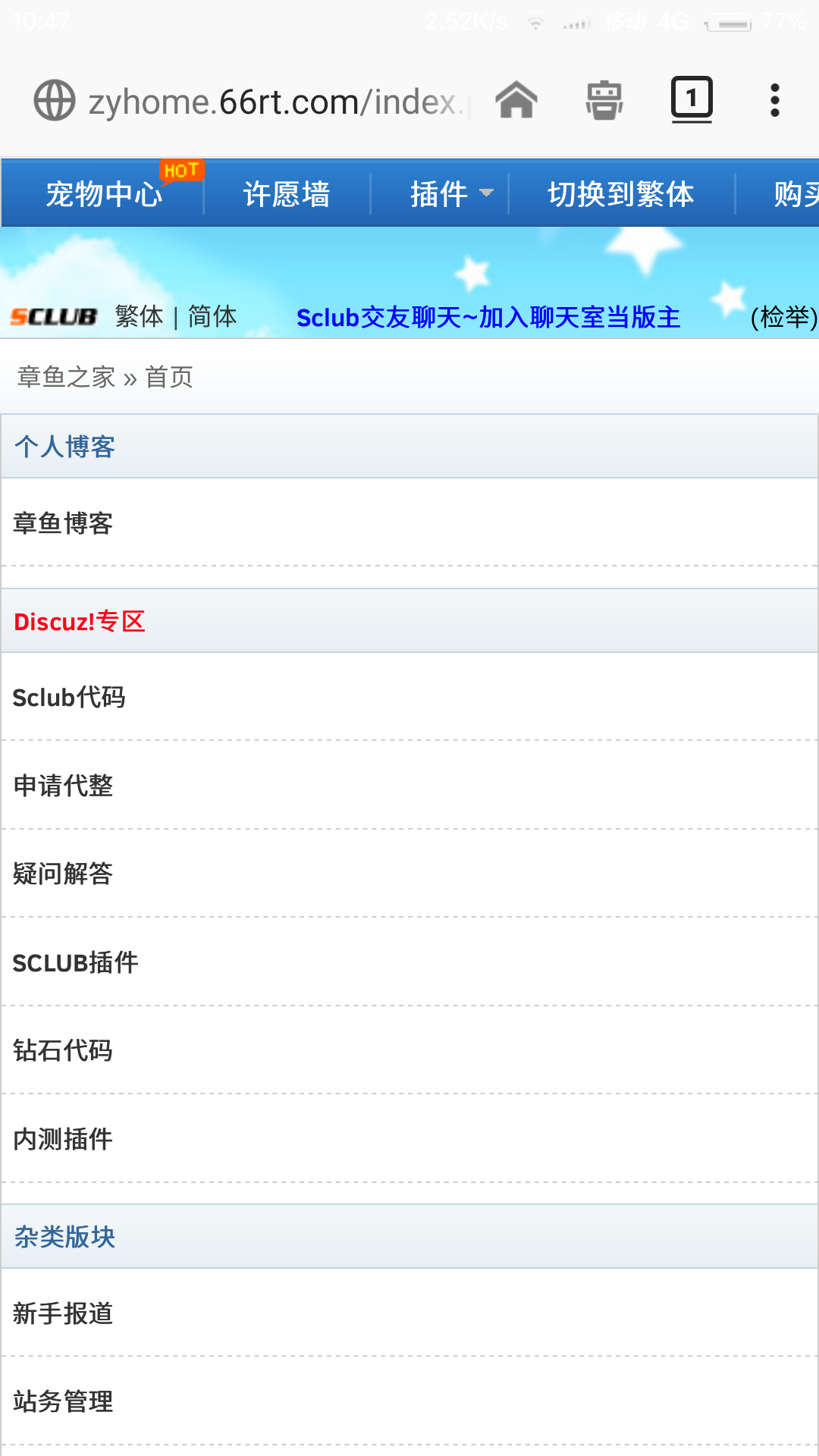Open the browser overflow menu
The width and height of the screenshot is (819, 1456).
pos(774,100)
